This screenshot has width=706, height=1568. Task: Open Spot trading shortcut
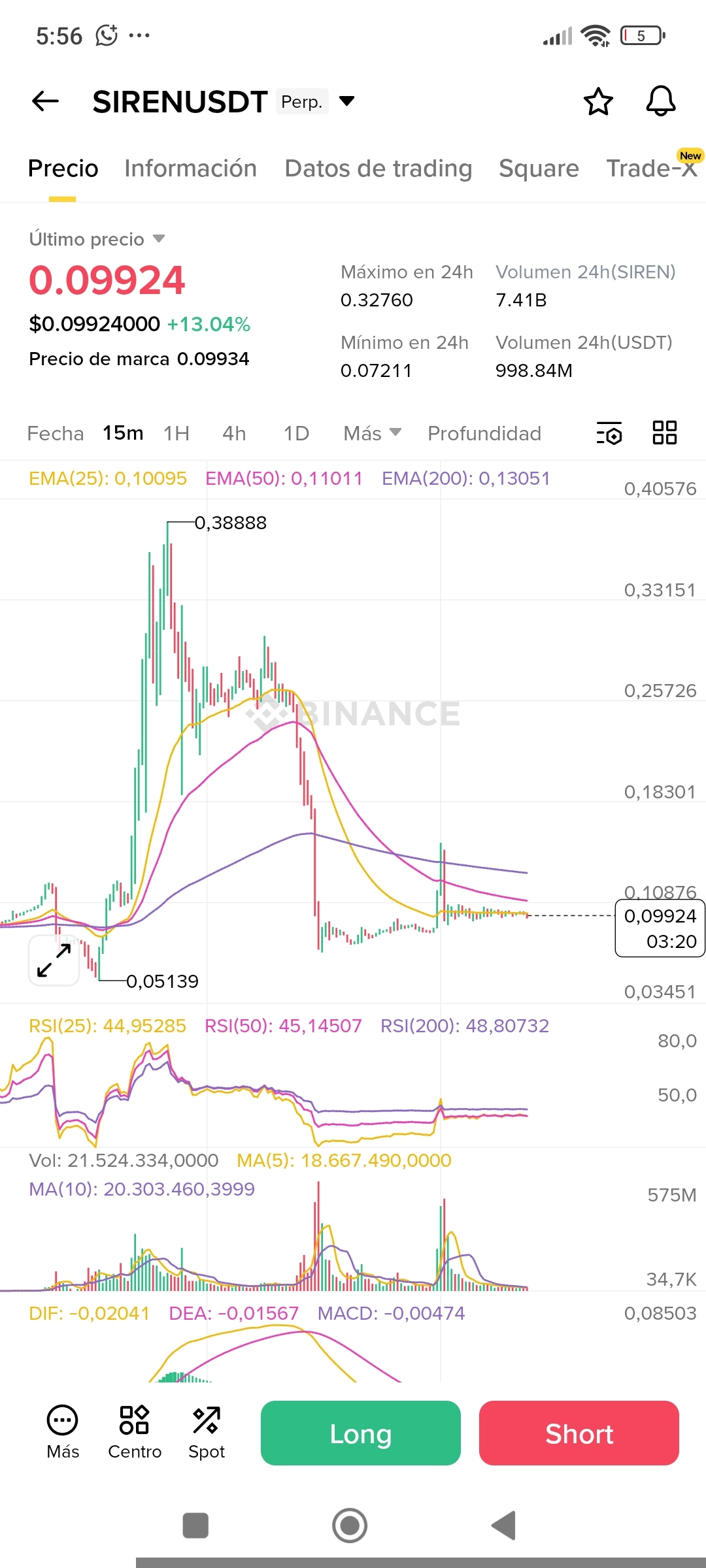(x=207, y=1432)
